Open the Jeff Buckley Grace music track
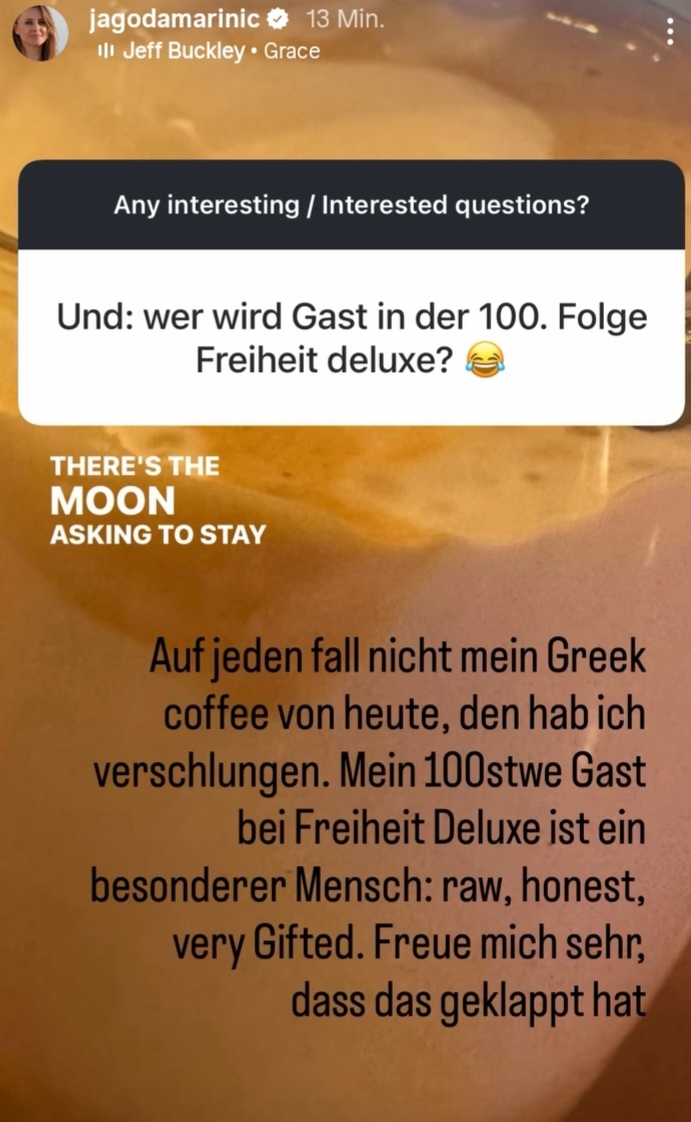This screenshot has width=691, height=1122. point(220,51)
